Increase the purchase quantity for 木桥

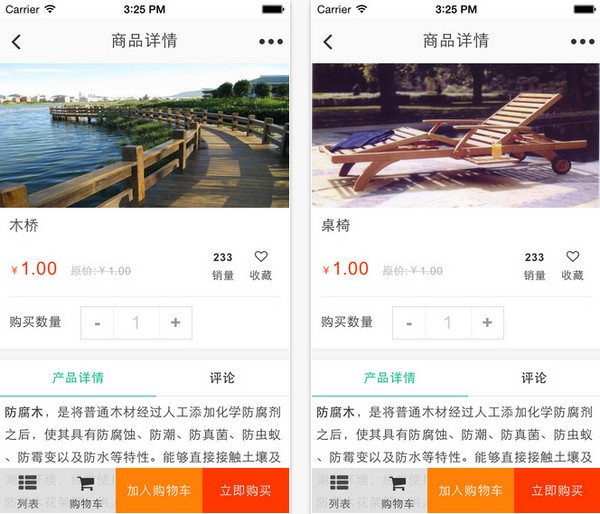(x=175, y=323)
